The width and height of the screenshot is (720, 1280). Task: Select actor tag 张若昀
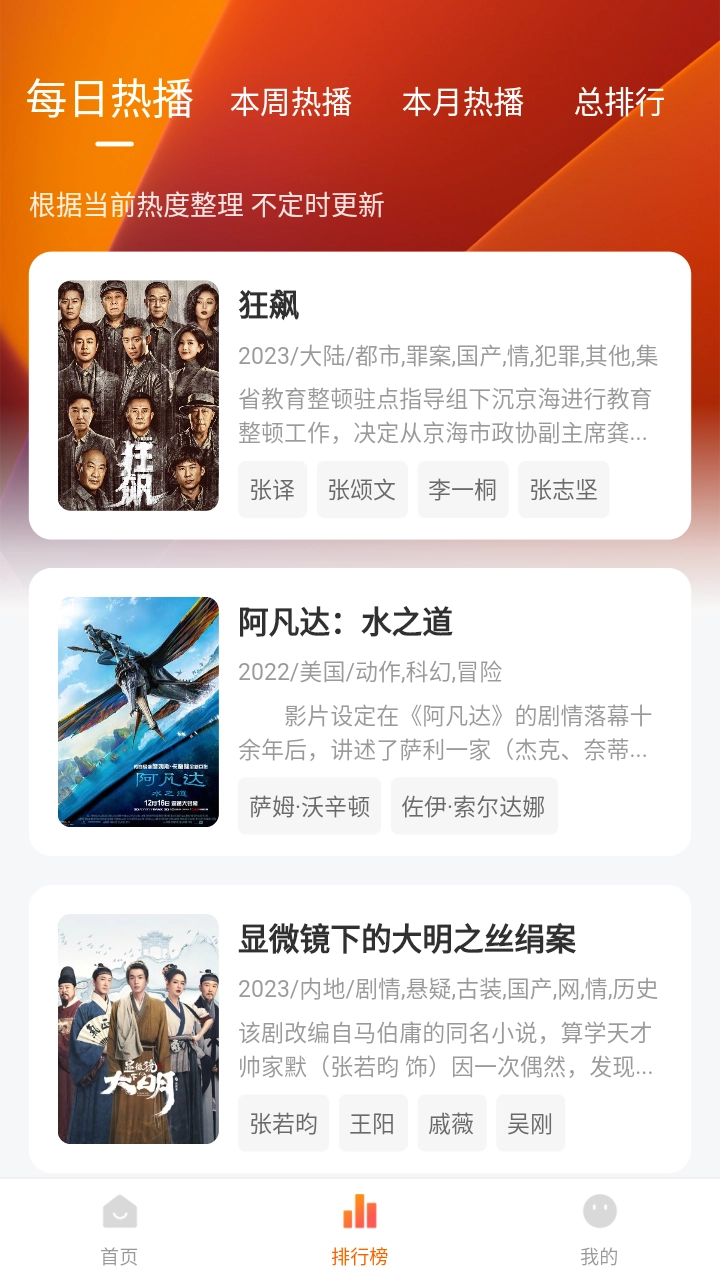[283, 1123]
